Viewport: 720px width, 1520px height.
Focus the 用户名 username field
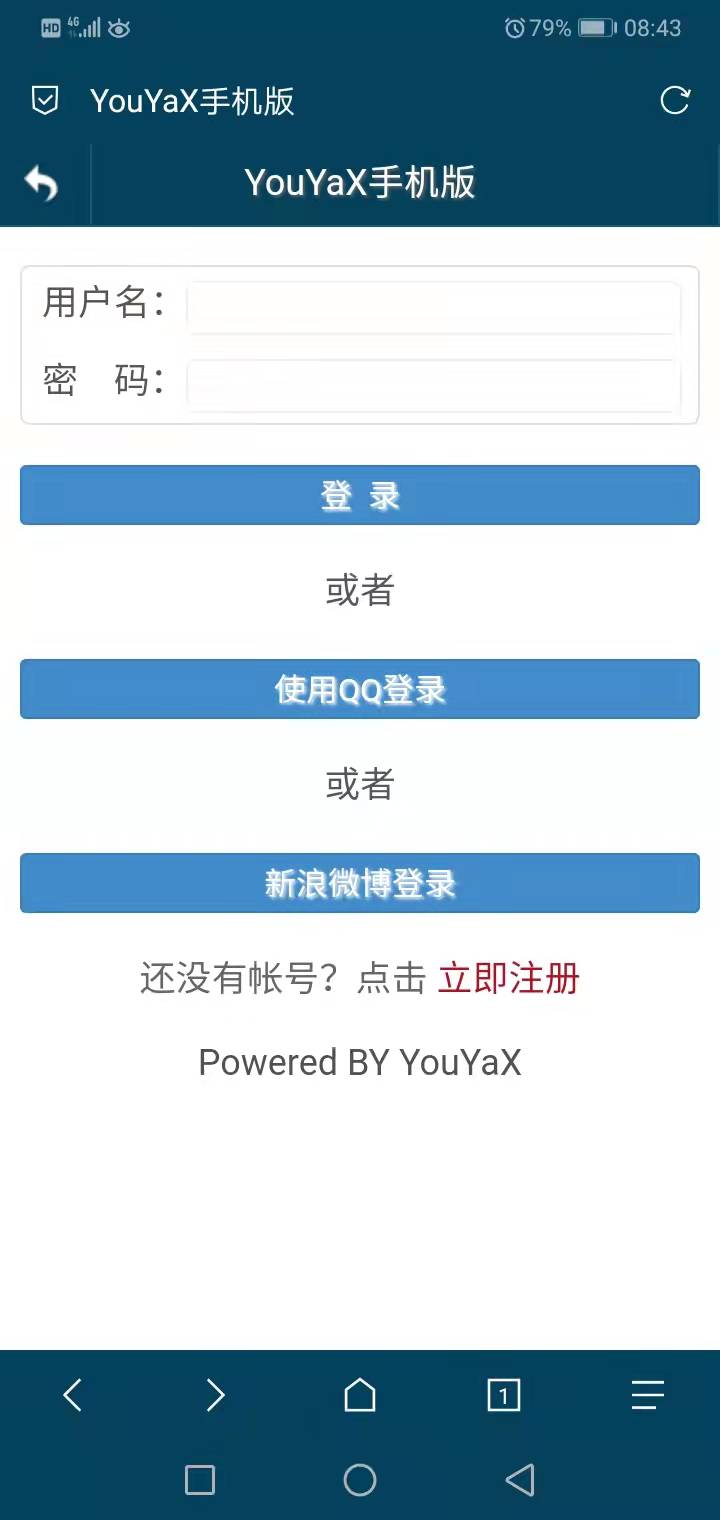pos(434,307)
